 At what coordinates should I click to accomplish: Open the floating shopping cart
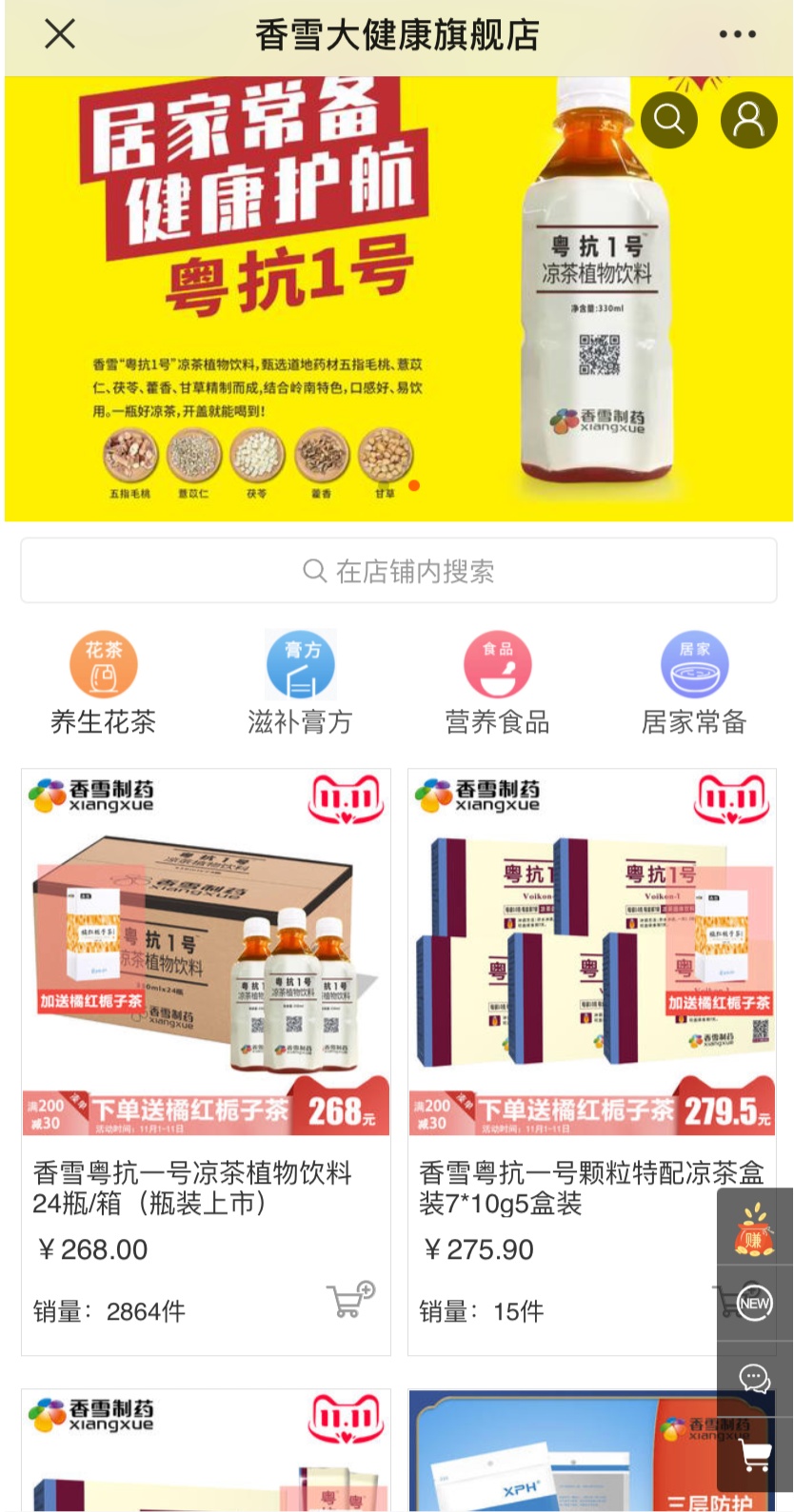(754, 1455)
